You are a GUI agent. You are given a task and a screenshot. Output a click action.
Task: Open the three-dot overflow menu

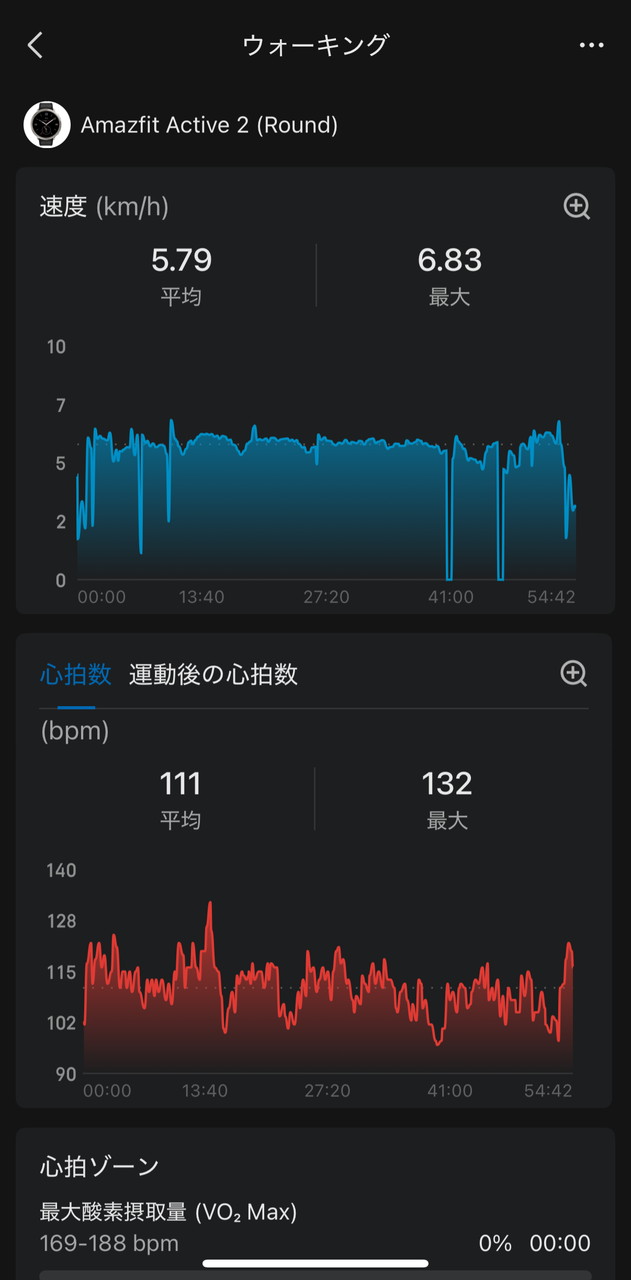592,46
